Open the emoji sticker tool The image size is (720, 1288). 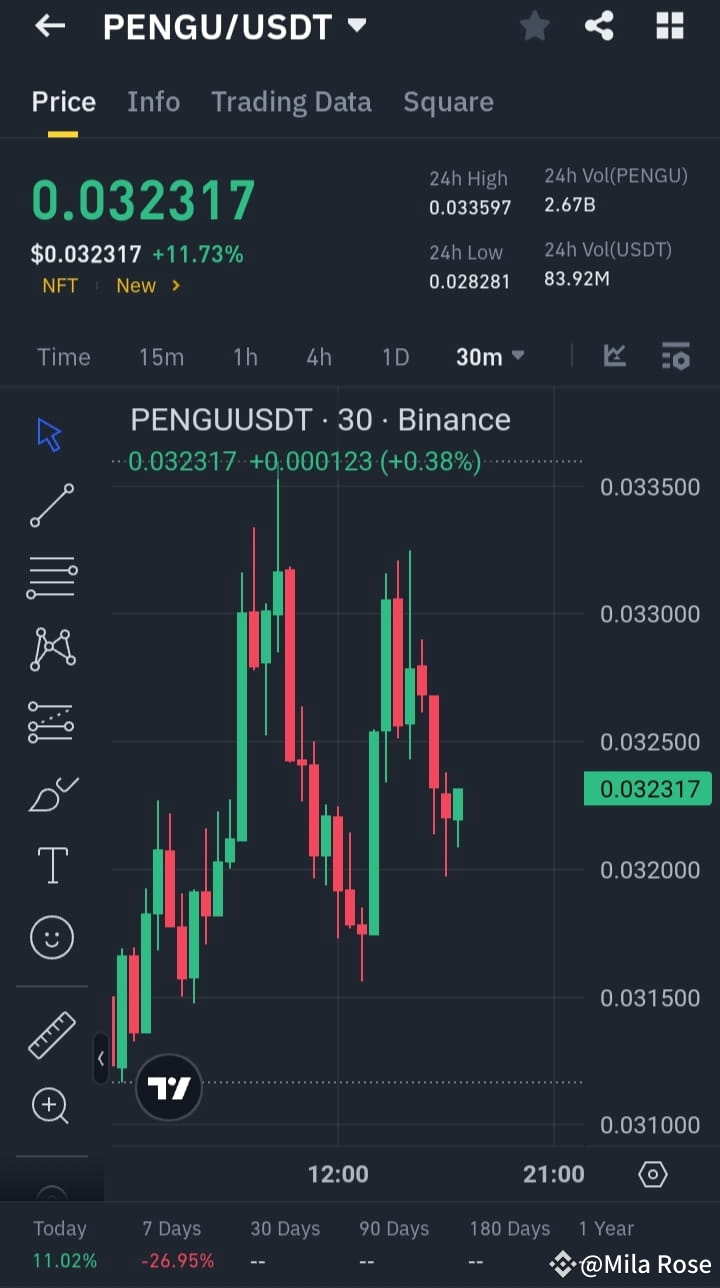51,937
